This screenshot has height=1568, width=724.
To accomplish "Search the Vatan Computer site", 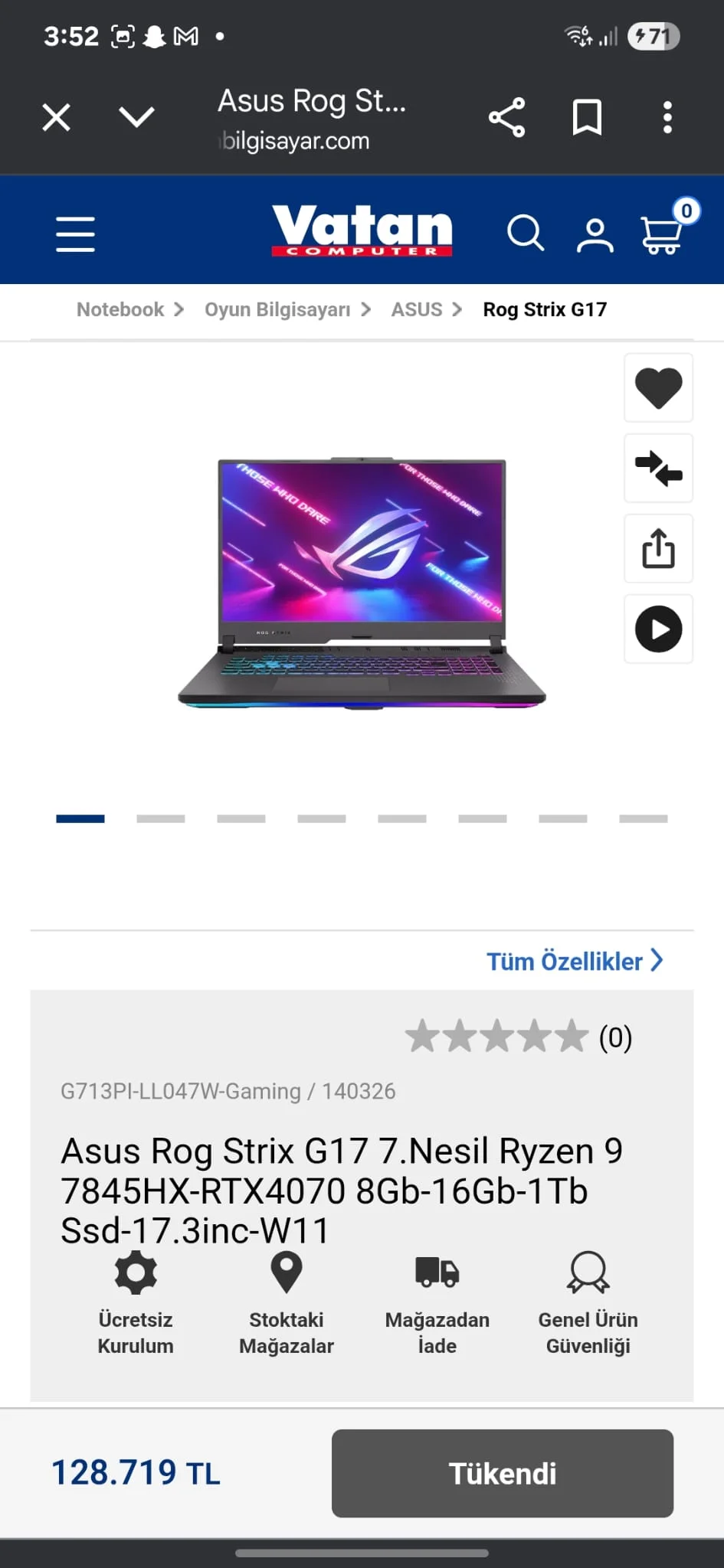I will pos(526,233).
